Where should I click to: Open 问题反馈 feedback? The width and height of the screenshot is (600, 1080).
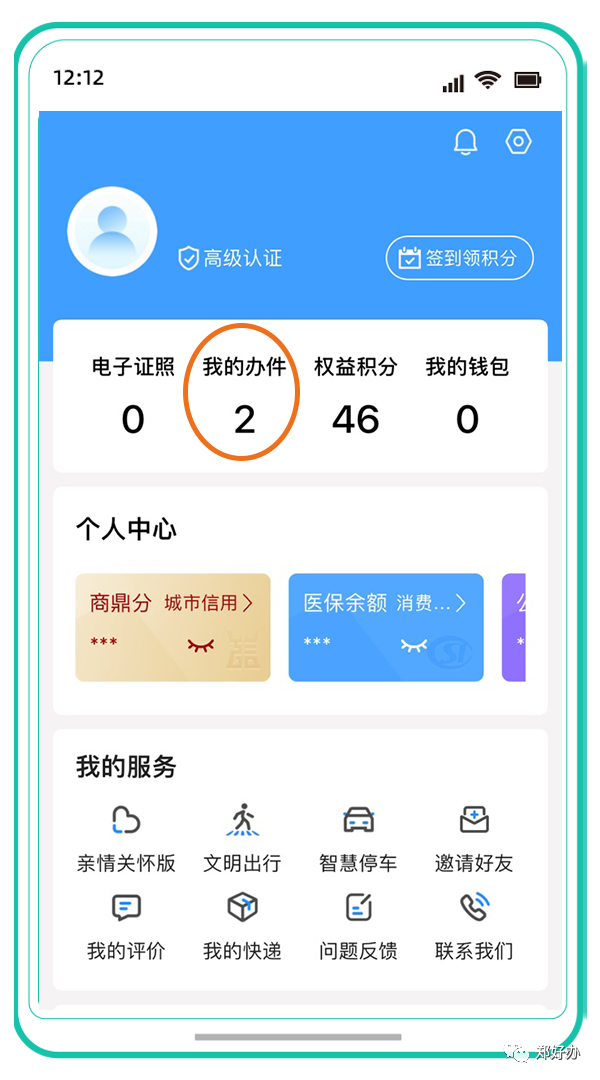pos(358,926)
